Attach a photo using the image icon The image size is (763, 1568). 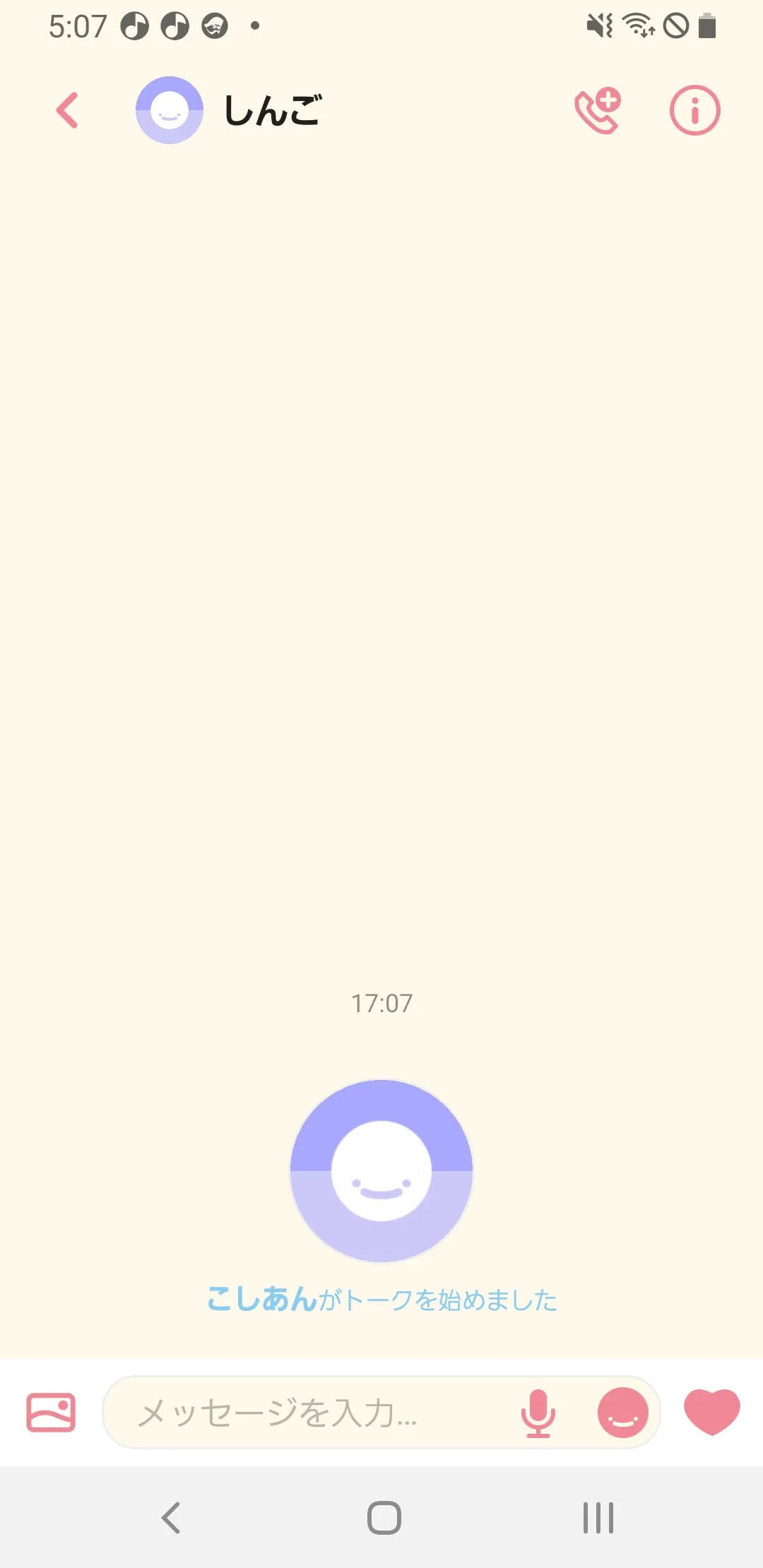(51, 1413)
